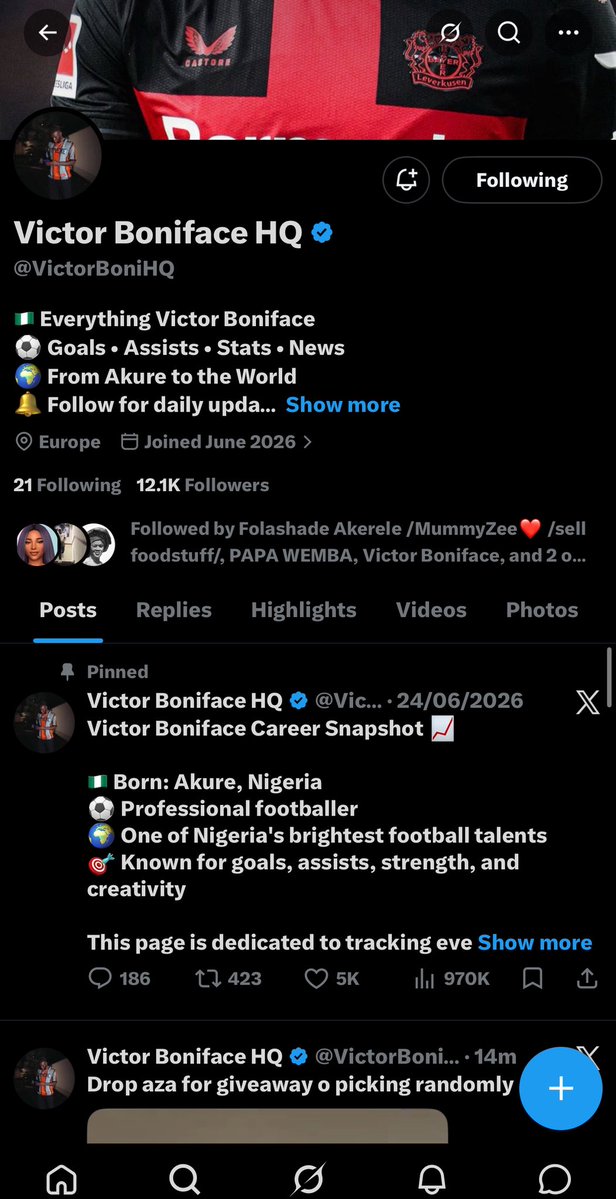Screen dimensions: 616x1199
Task: Compose a new post with the plus button
Action: point(561,1088)
